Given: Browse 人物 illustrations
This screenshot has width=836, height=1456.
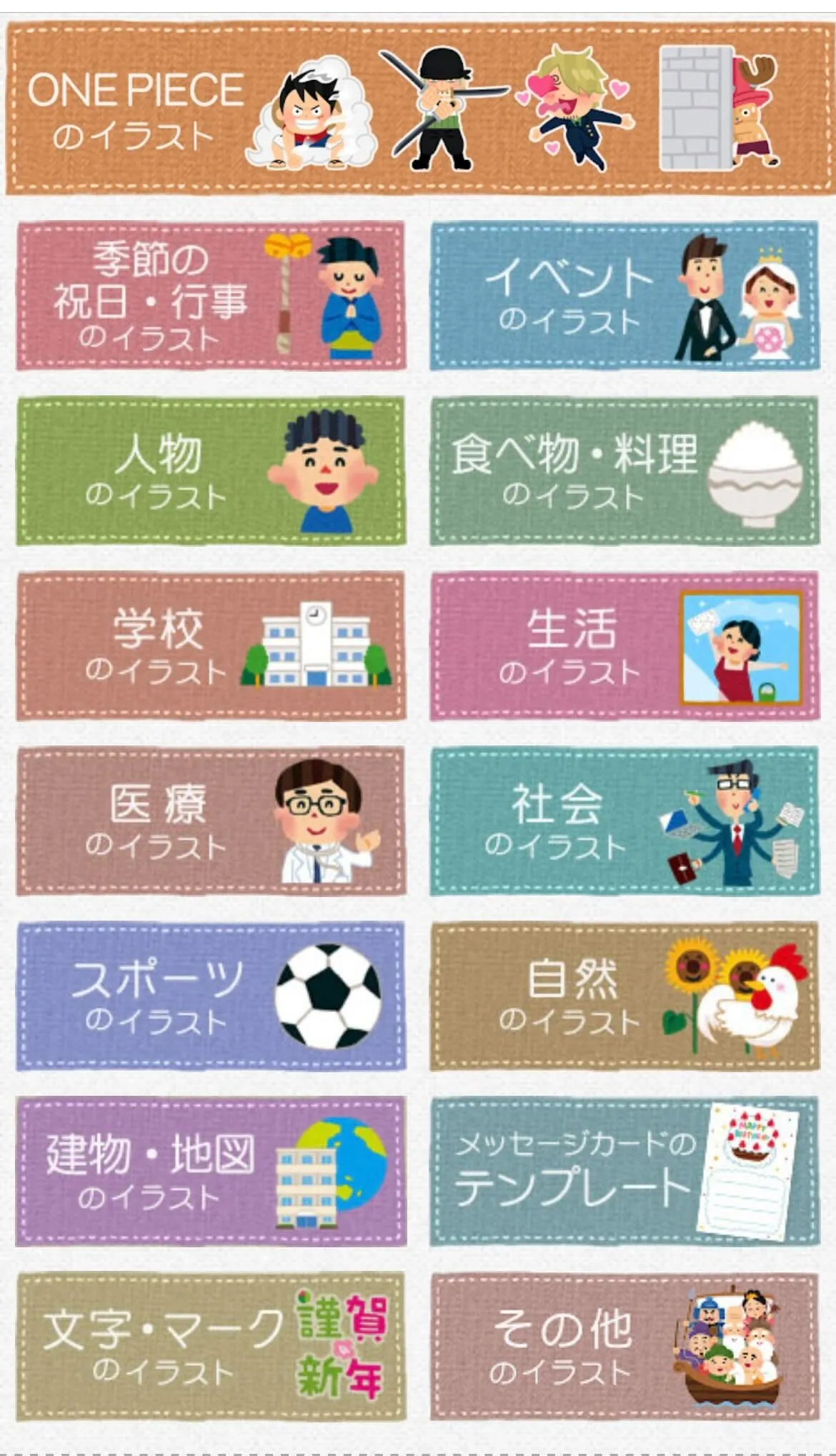Looking at the screenshot, I should (211, 471).
